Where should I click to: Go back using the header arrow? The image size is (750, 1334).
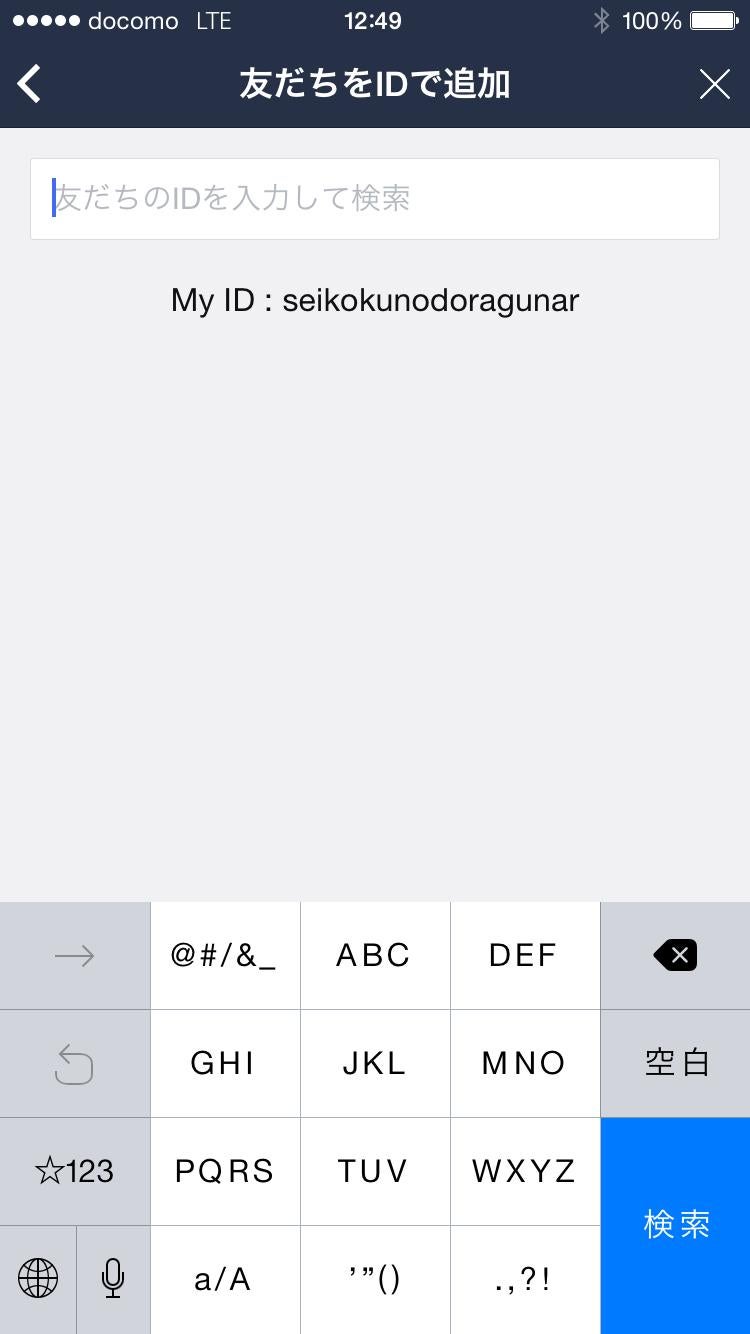30,84
